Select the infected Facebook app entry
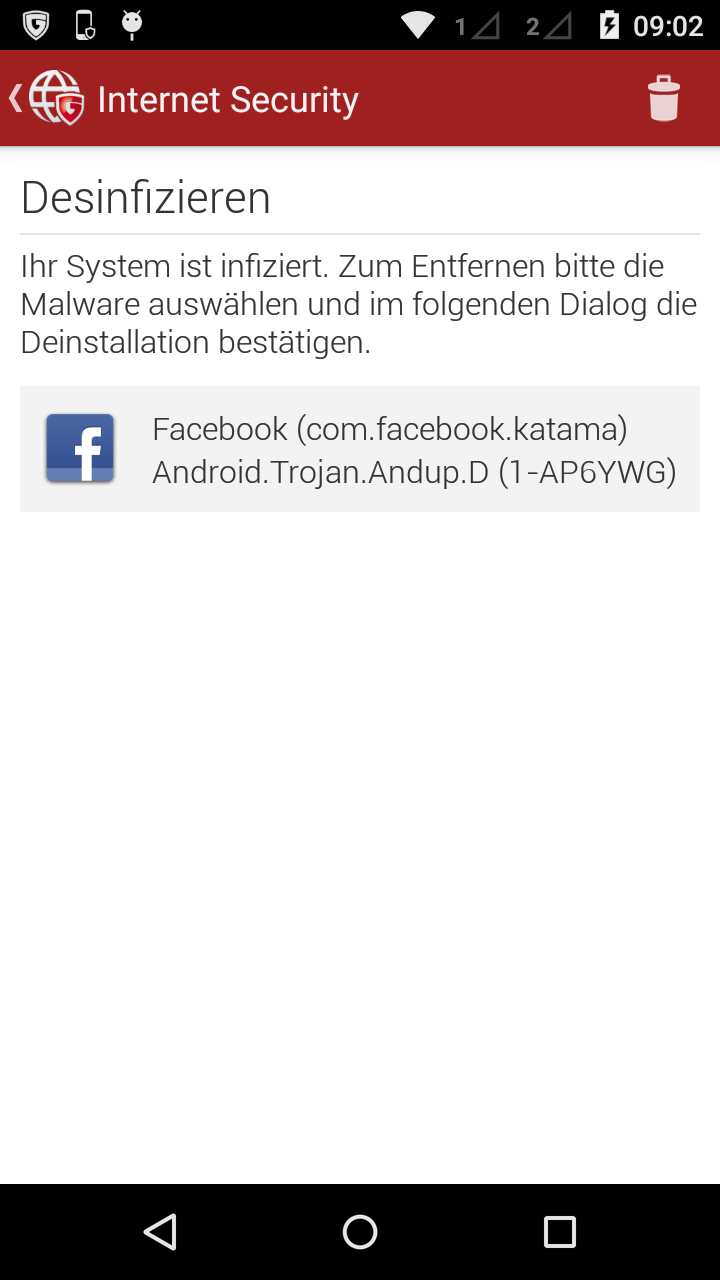Image resolution: width=720 pixels, height=1280 pixels. pos(360,449)
